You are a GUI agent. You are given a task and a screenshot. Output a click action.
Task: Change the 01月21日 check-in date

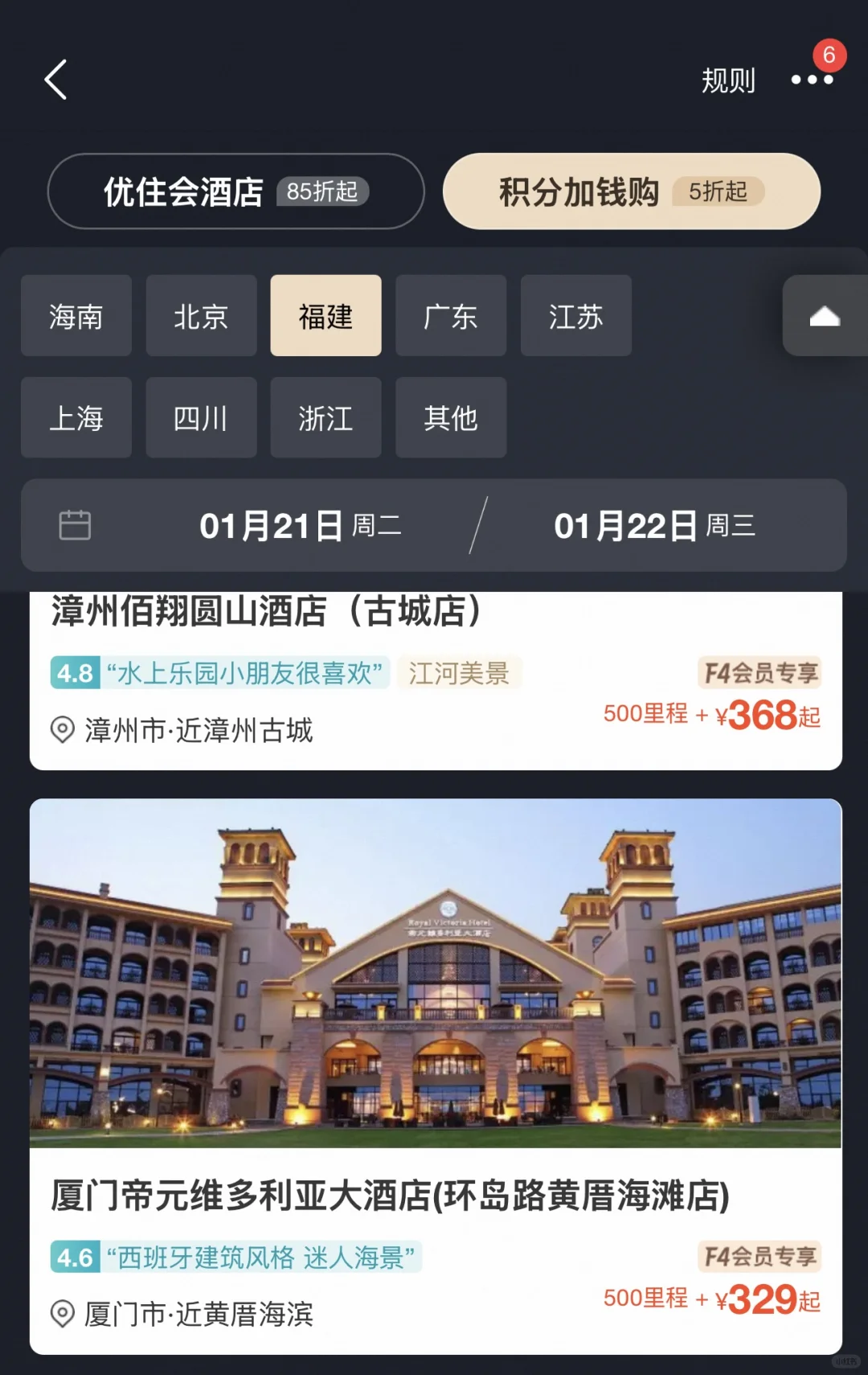pos(300,526)
